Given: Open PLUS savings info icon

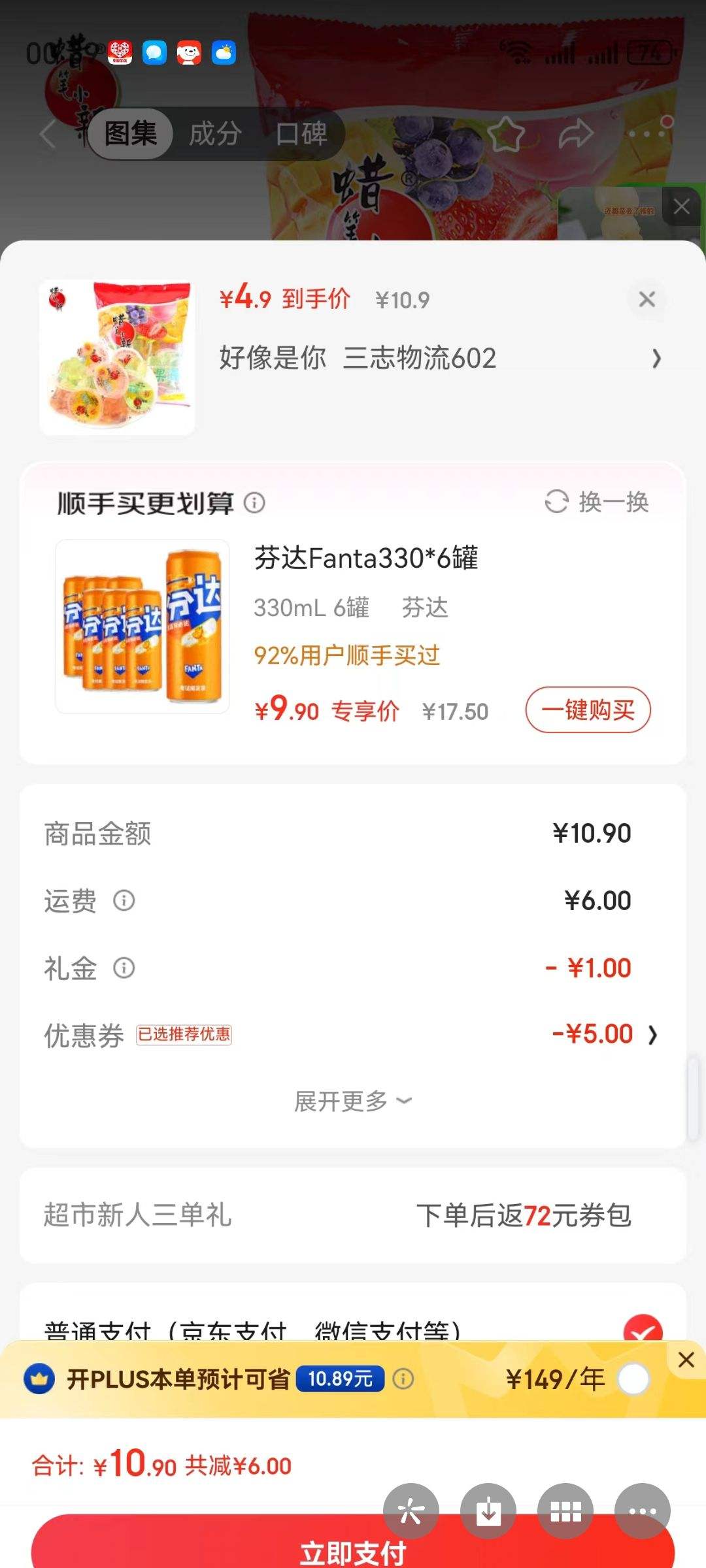Looking at the screenshot, I should (x=403, y=1379).
